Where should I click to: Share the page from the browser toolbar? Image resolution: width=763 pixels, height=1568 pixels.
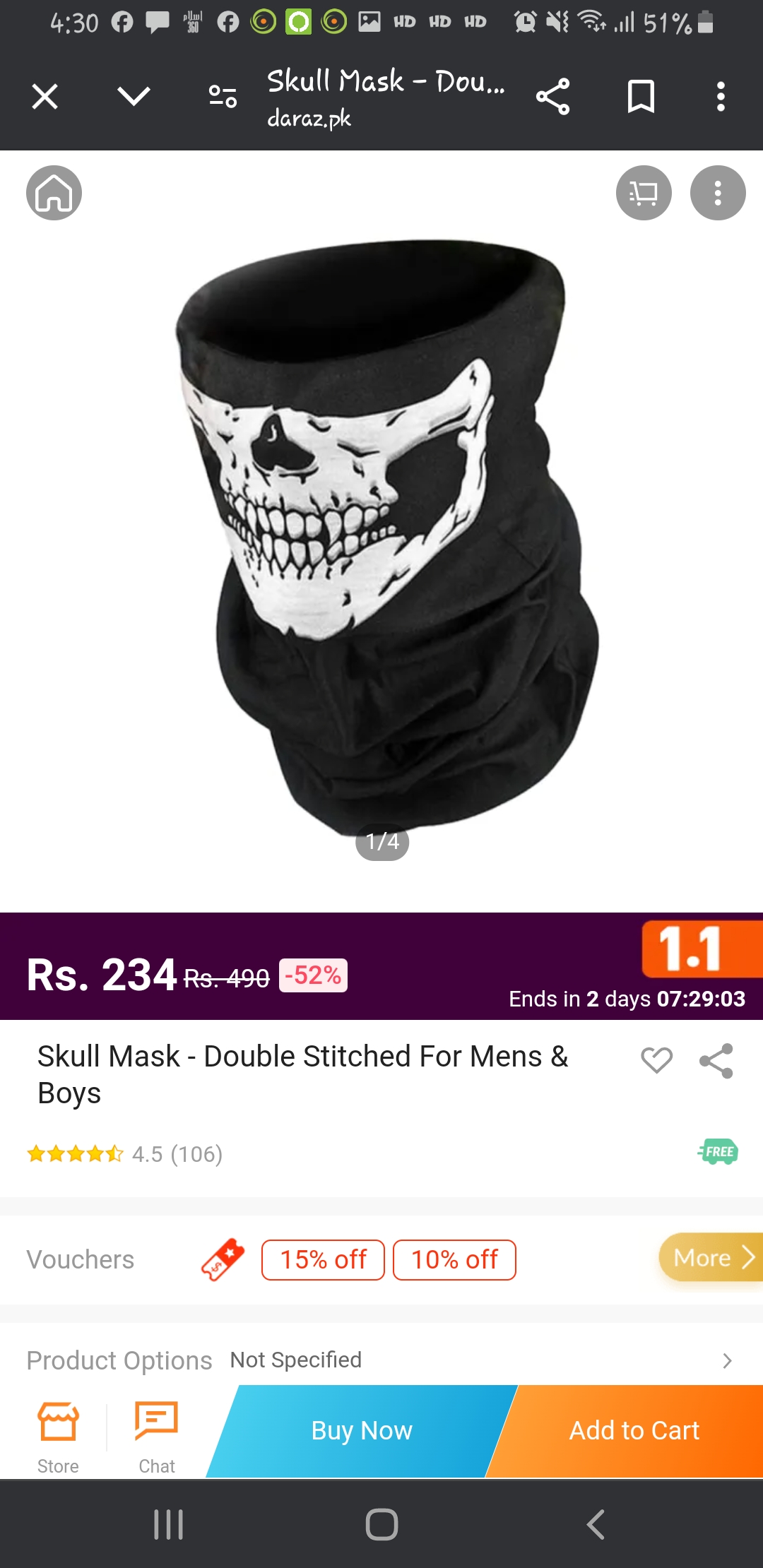point(552,97)
